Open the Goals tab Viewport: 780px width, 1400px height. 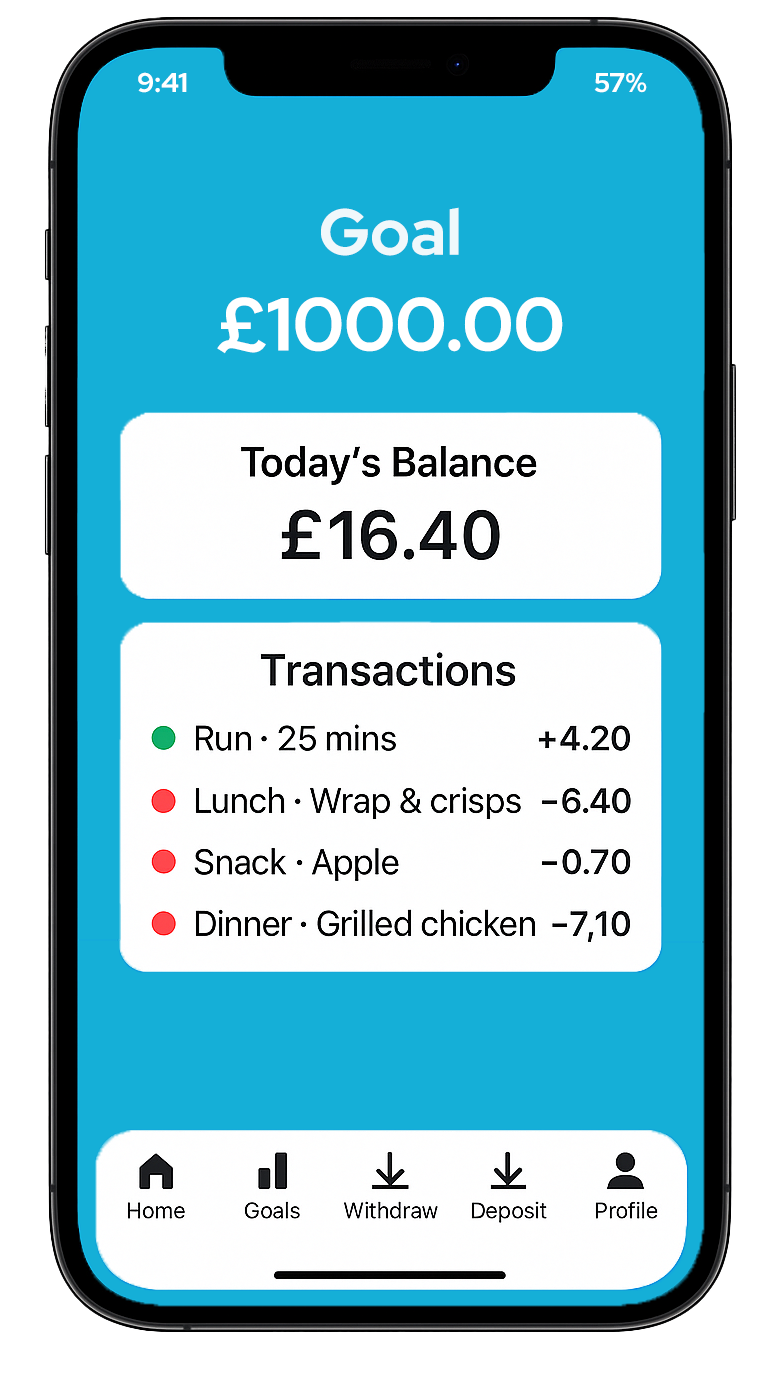[x=272, y=1187]
